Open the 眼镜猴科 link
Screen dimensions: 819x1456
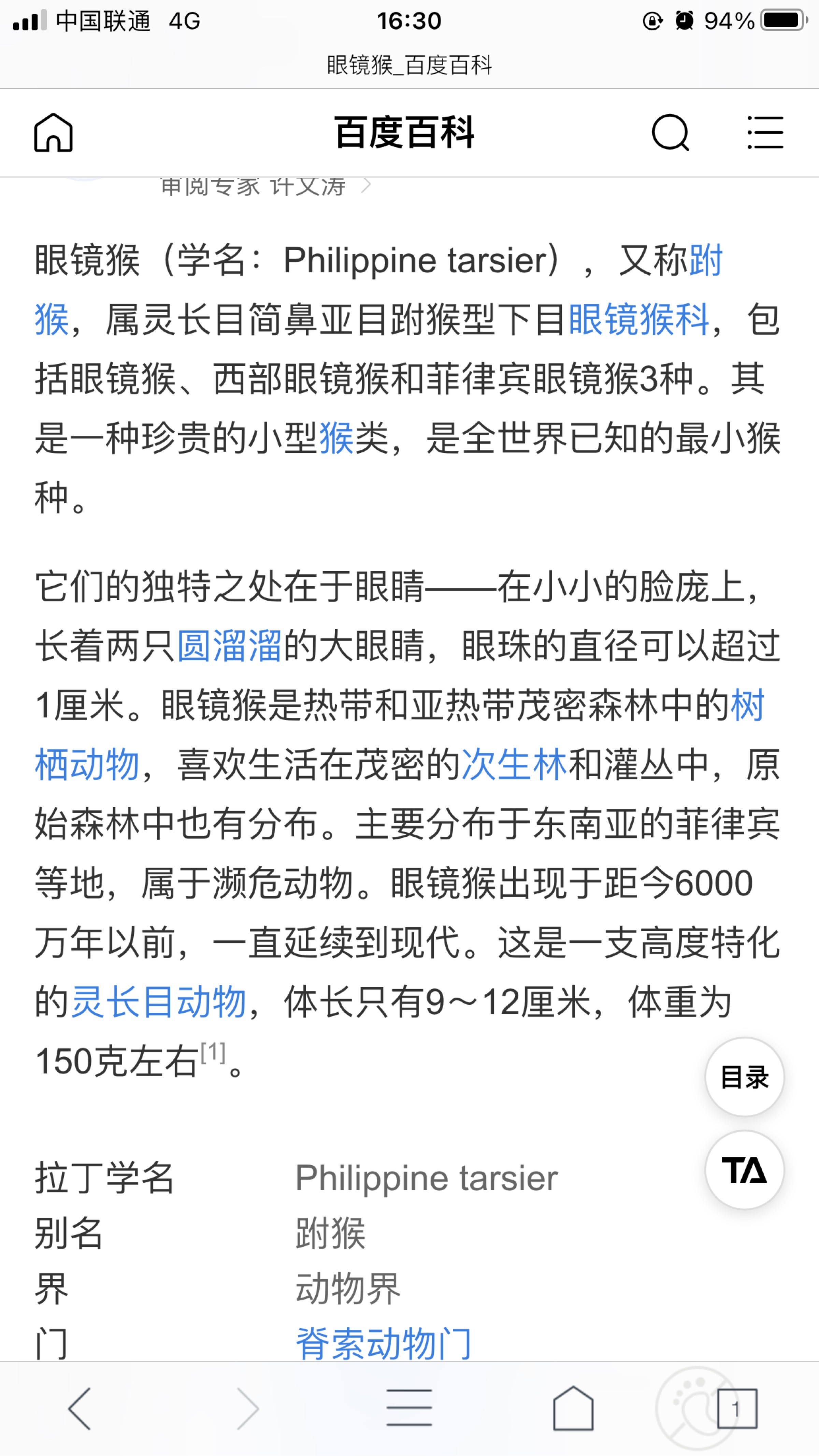[x=639, y=320]
